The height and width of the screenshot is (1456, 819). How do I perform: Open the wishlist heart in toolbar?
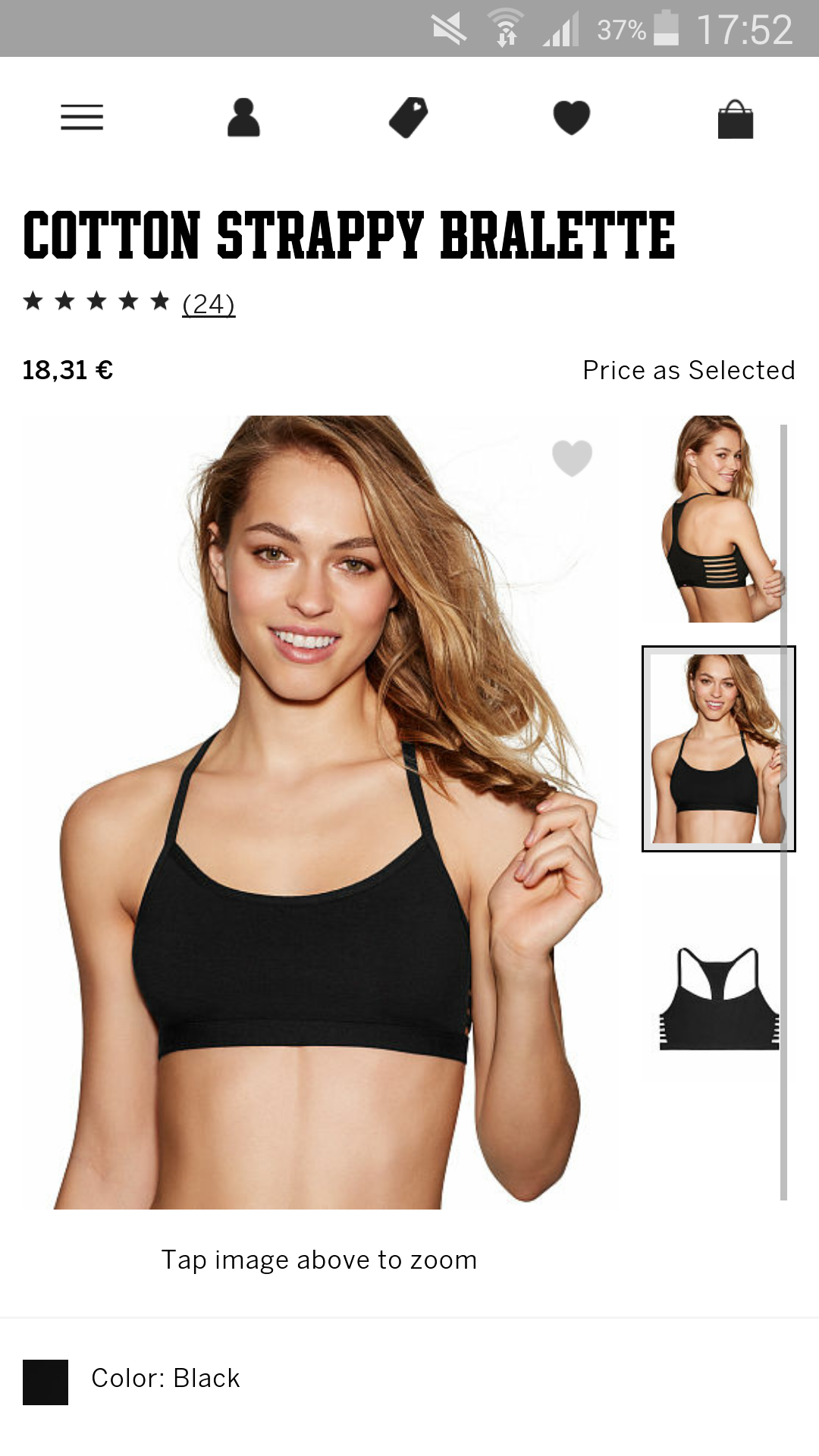pos(572,118)
